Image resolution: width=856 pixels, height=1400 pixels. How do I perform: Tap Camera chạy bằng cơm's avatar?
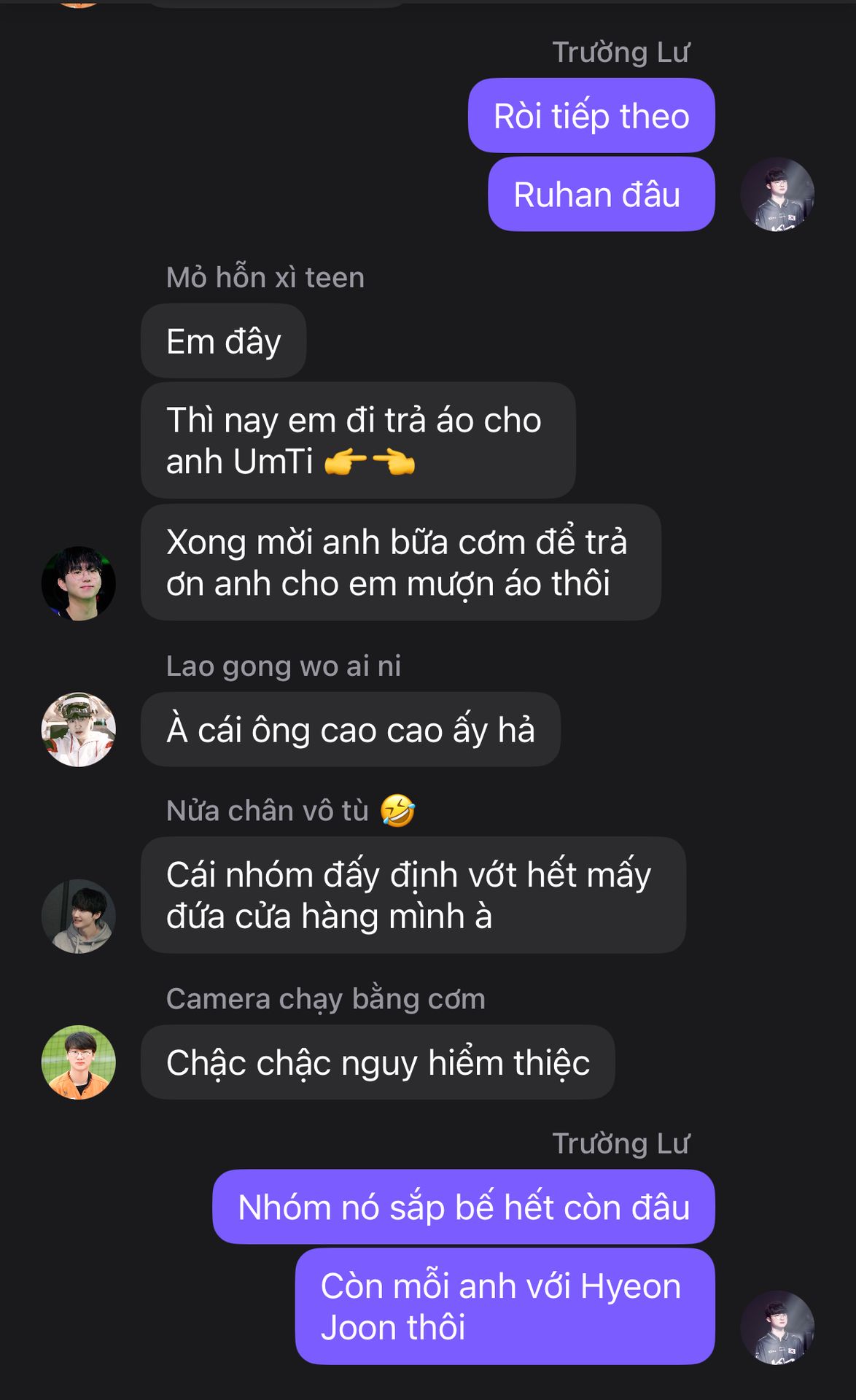click(79, 1062)
